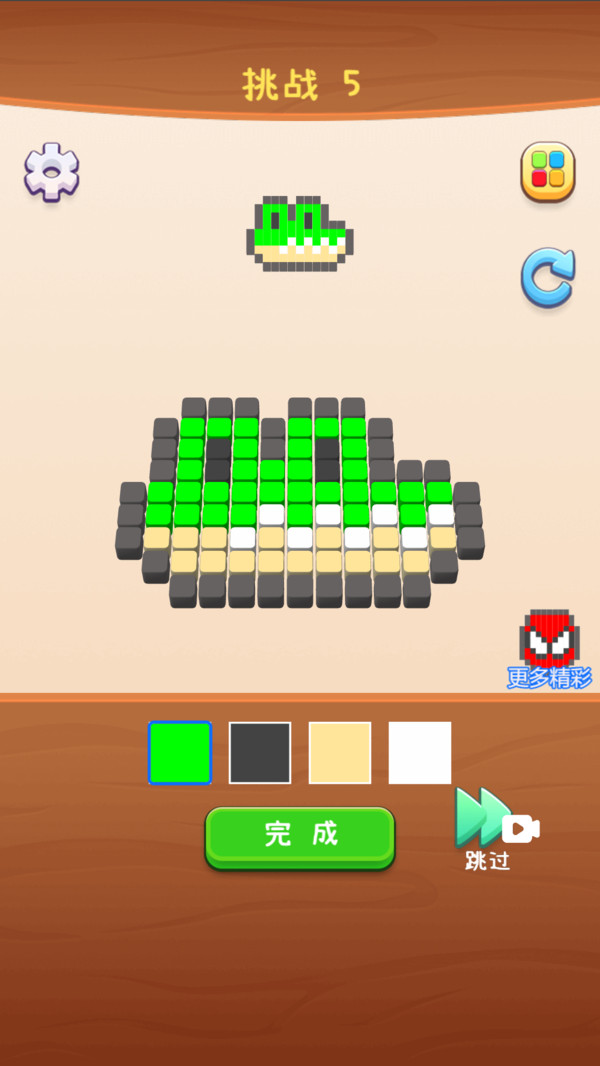600x1066 pixels.
Task: Choose the beige color swatch
Action: 340,753
